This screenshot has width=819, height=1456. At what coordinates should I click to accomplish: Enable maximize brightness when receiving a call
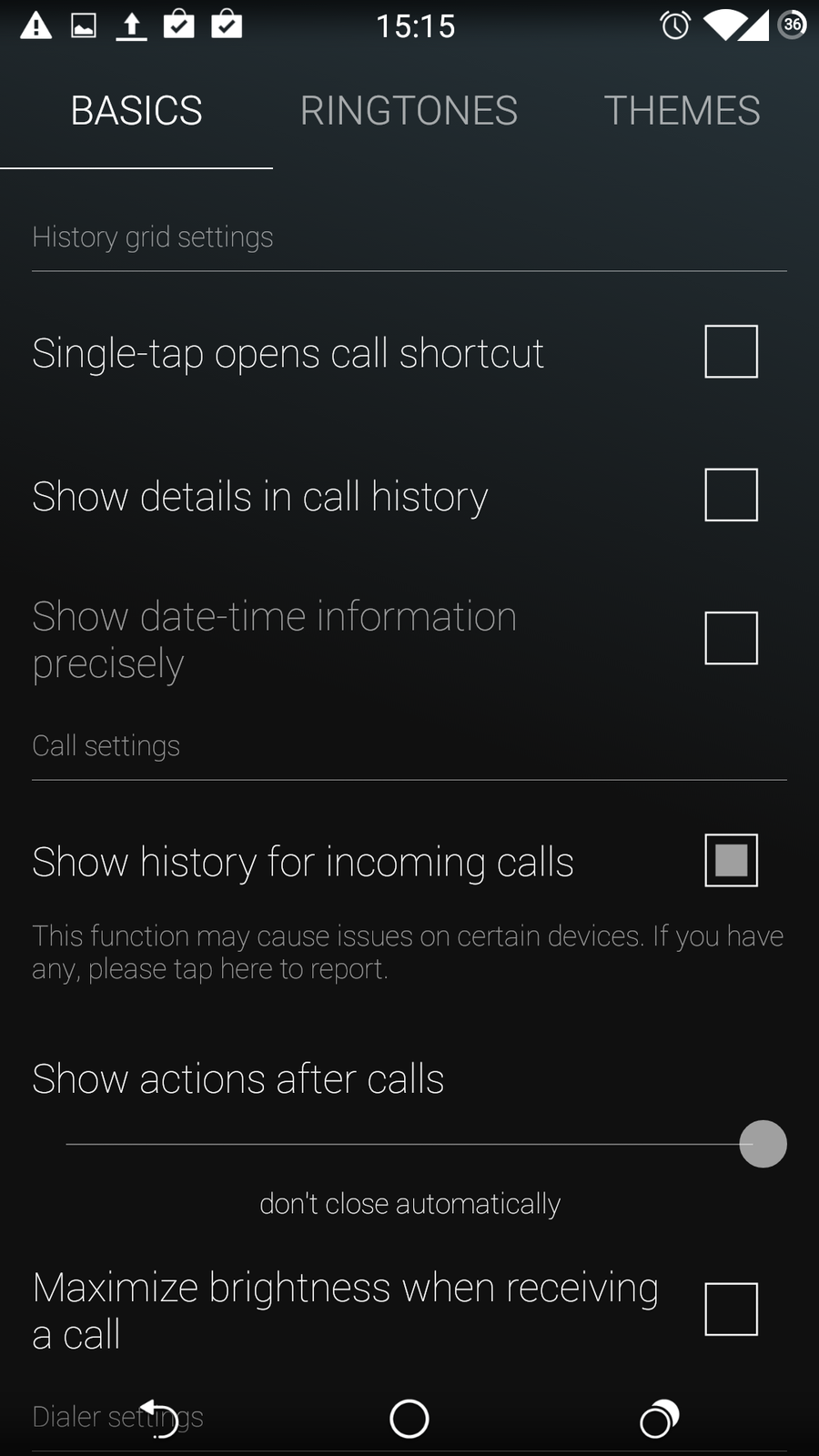pyautogui.click(x=731, y=1309)
